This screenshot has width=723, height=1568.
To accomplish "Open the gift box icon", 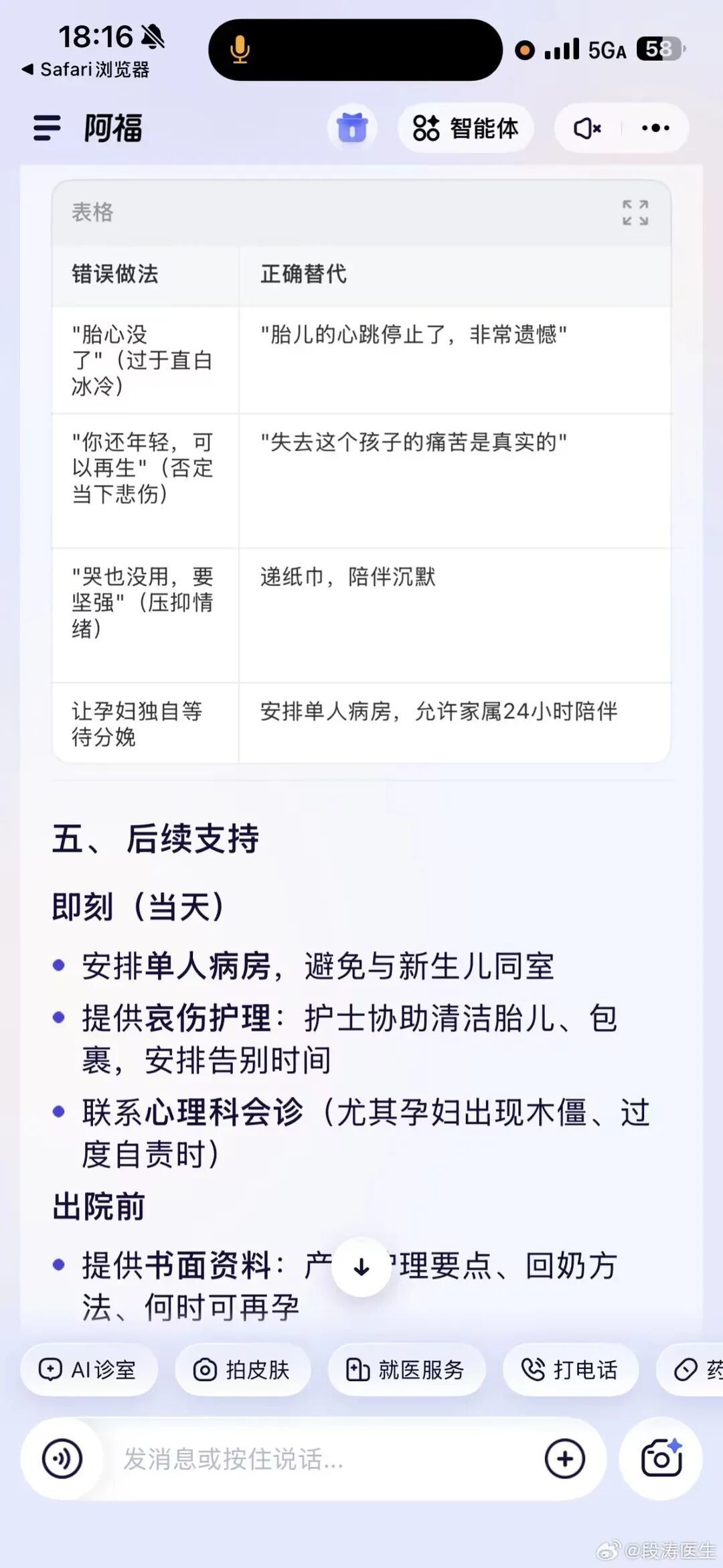I will 352,127.
